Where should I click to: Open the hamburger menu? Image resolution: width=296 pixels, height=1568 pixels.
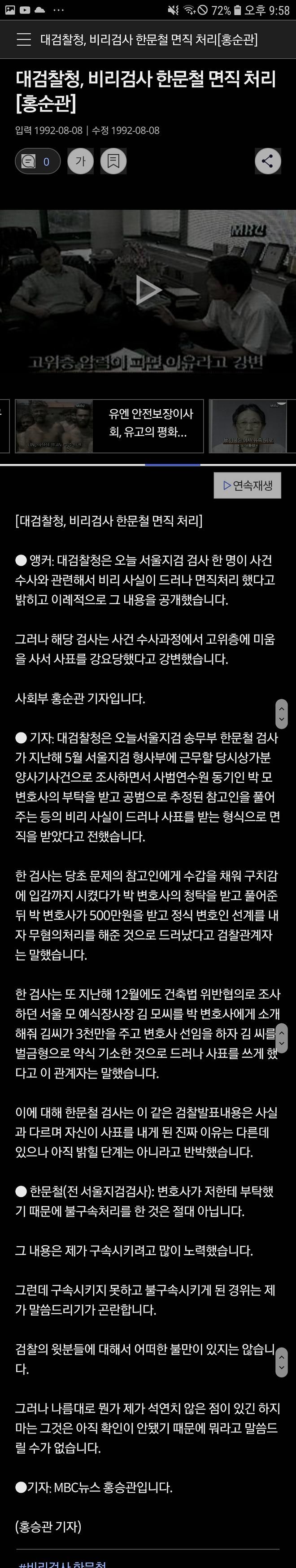click(24, 40)
